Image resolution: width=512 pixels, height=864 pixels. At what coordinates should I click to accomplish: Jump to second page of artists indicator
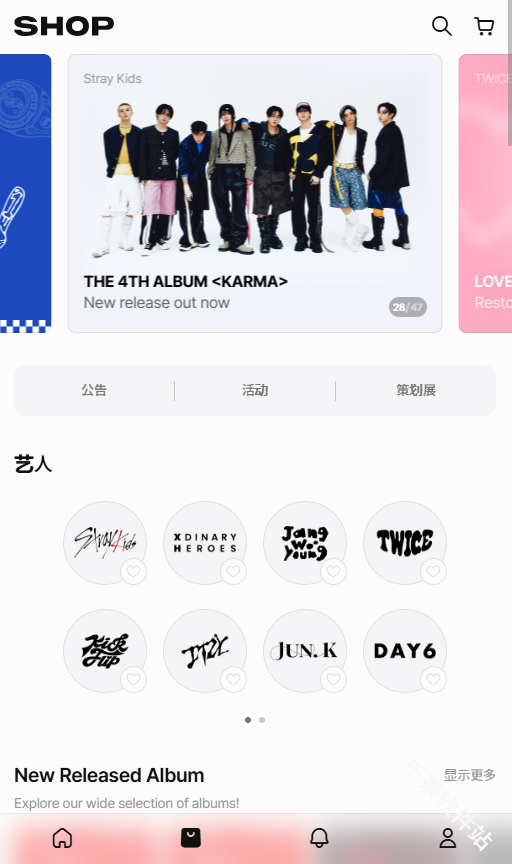tap(262, 720)
